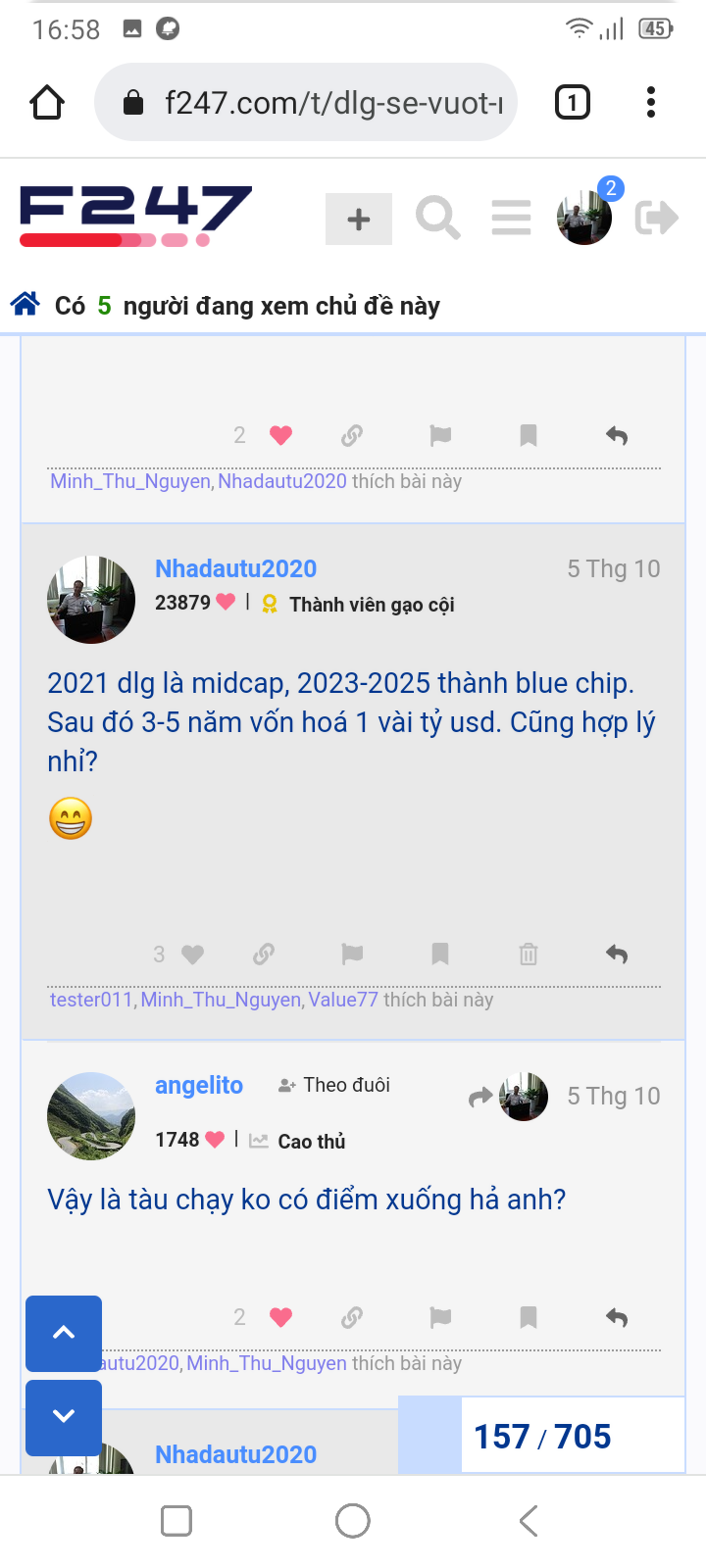Open Nhadautu2020's profile from post header
706x1568 pixels.
235,568
